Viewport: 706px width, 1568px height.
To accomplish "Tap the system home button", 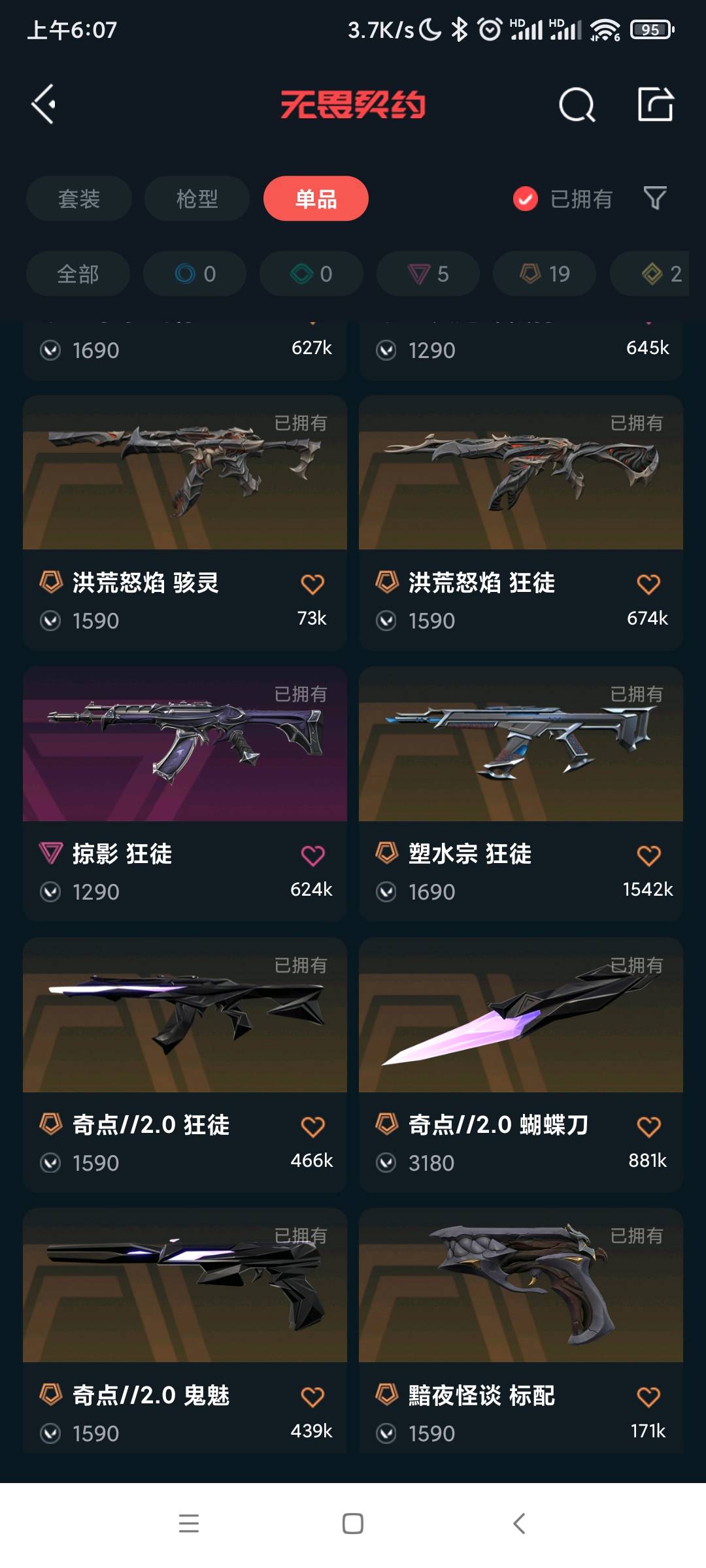I will point(353,1524).
